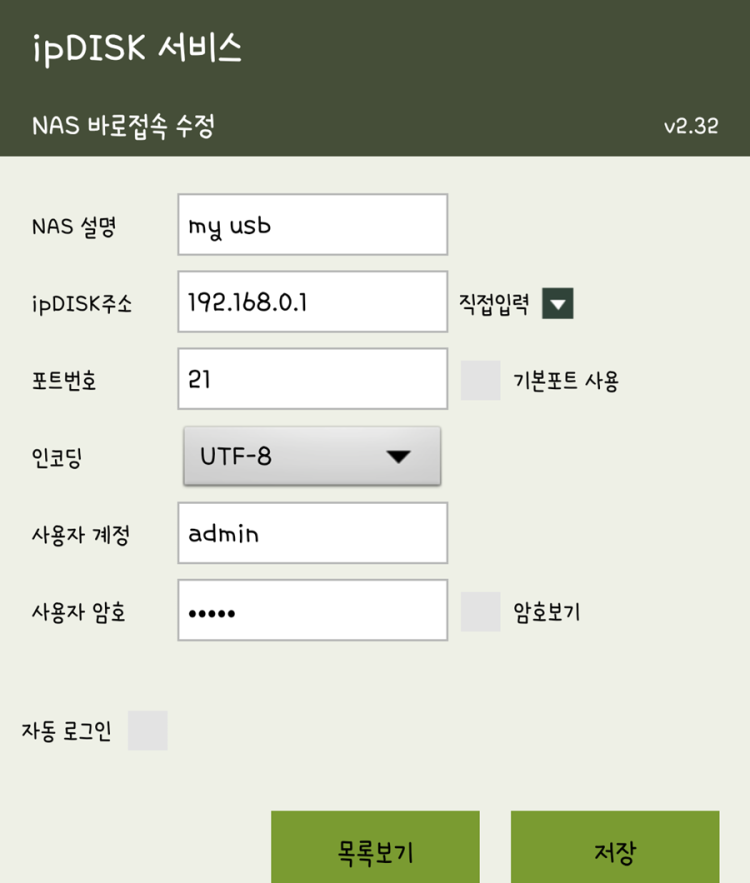Edit the 사용자 계정 admin field
Screen dimensions: 750x883
pos(312,533)
